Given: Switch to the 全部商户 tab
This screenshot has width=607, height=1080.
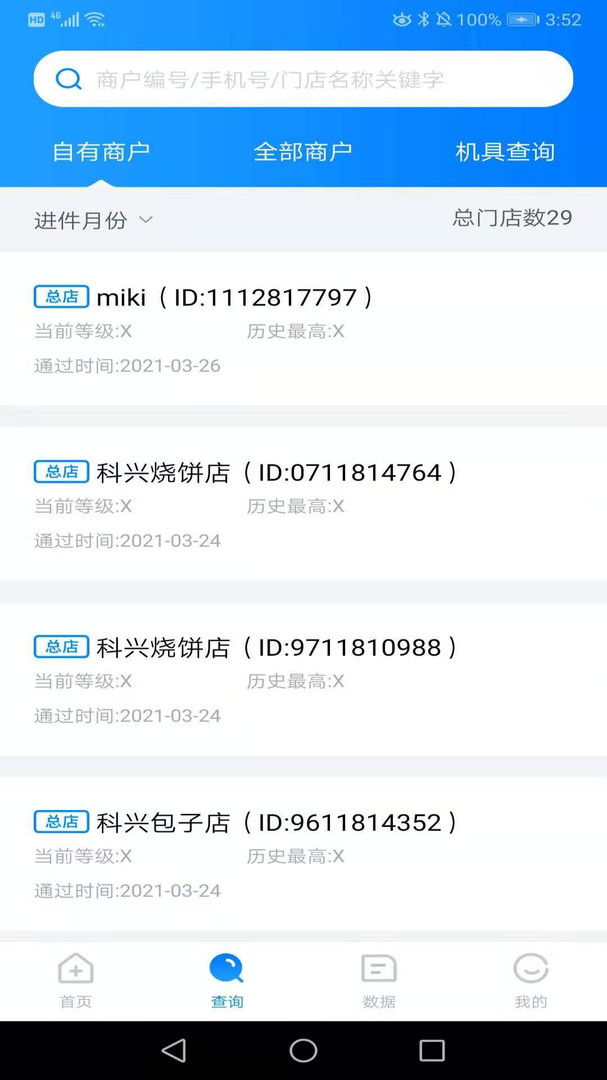Looking at the screenshot, I should (x=303, y=152).
